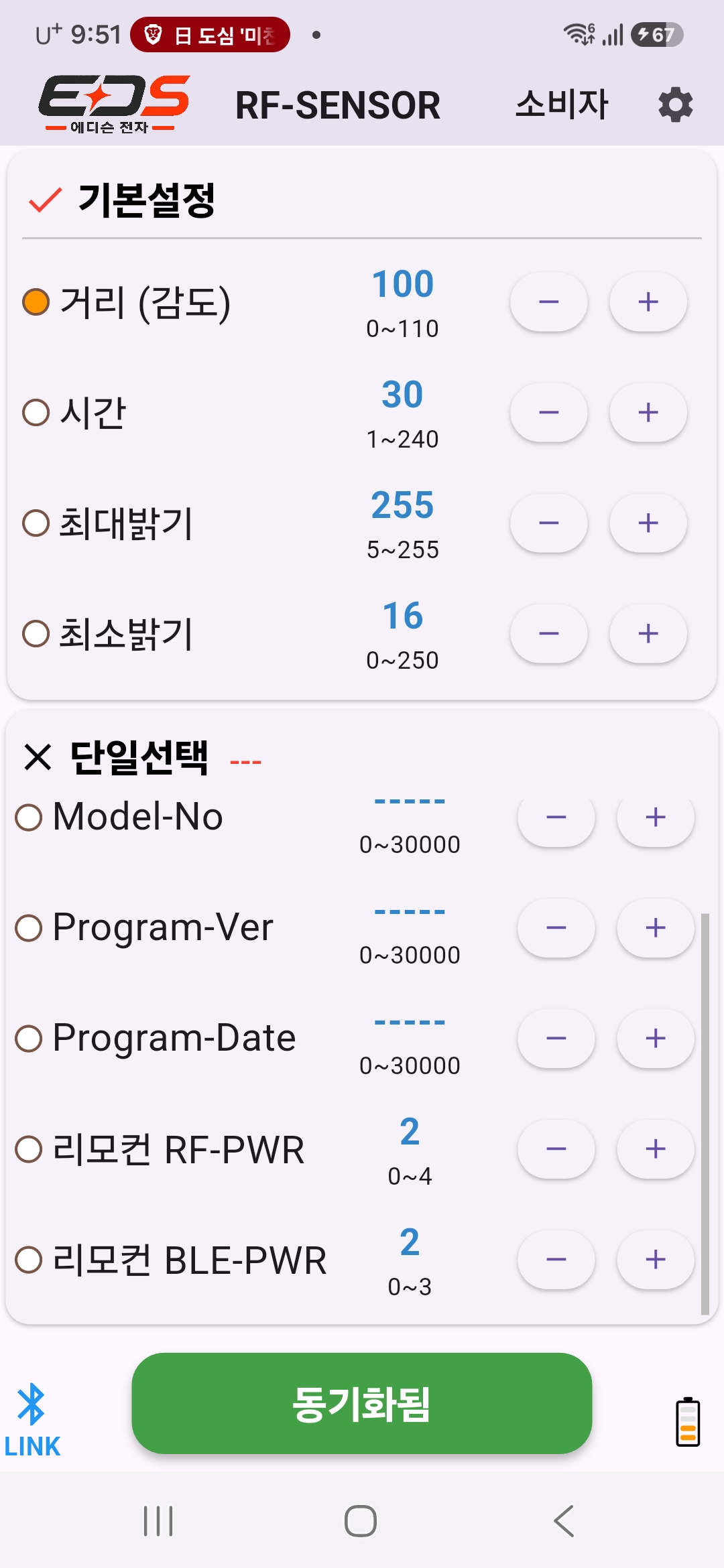
Task: Tap the green 동기화됨 button
Action: [362, 1403]
